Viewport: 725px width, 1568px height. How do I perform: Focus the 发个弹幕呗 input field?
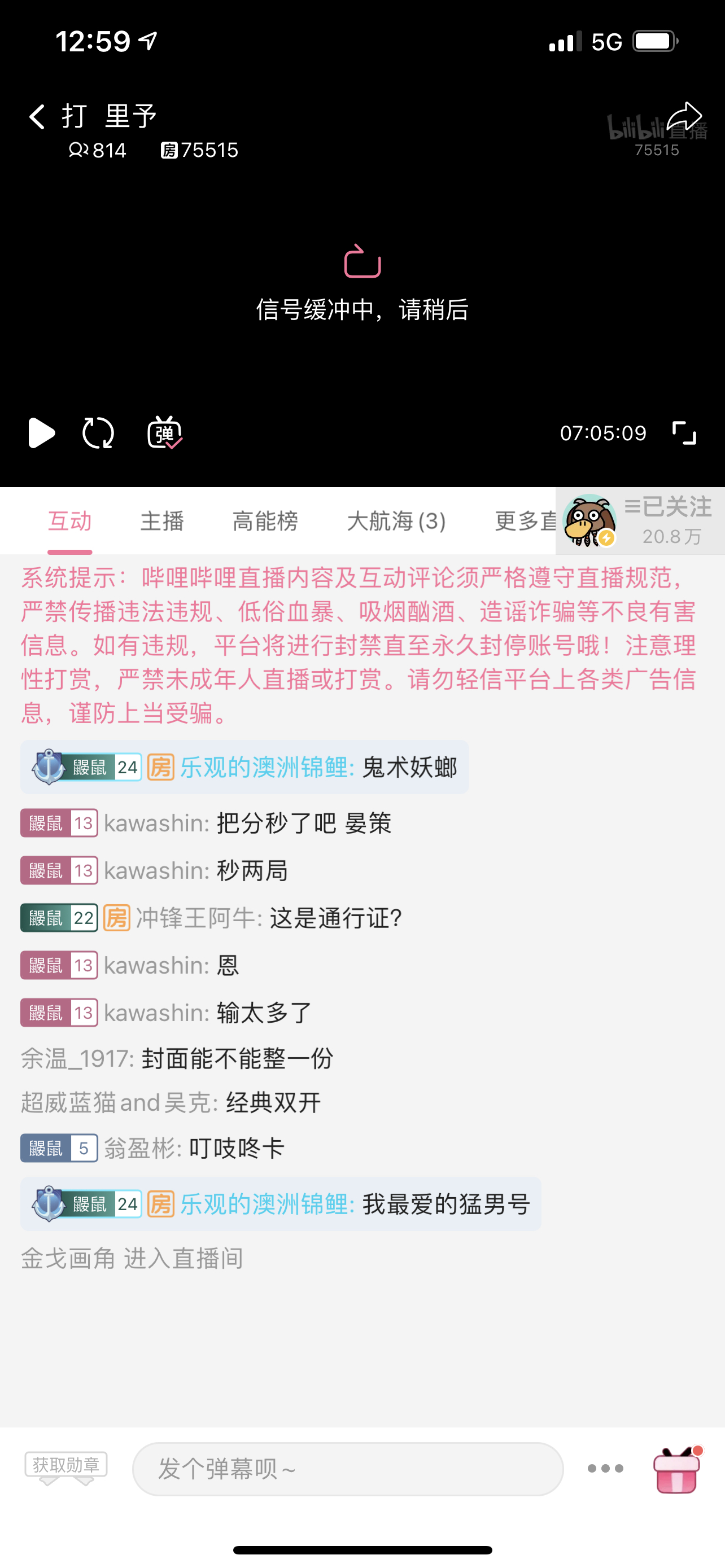[x=348, y=1469]
